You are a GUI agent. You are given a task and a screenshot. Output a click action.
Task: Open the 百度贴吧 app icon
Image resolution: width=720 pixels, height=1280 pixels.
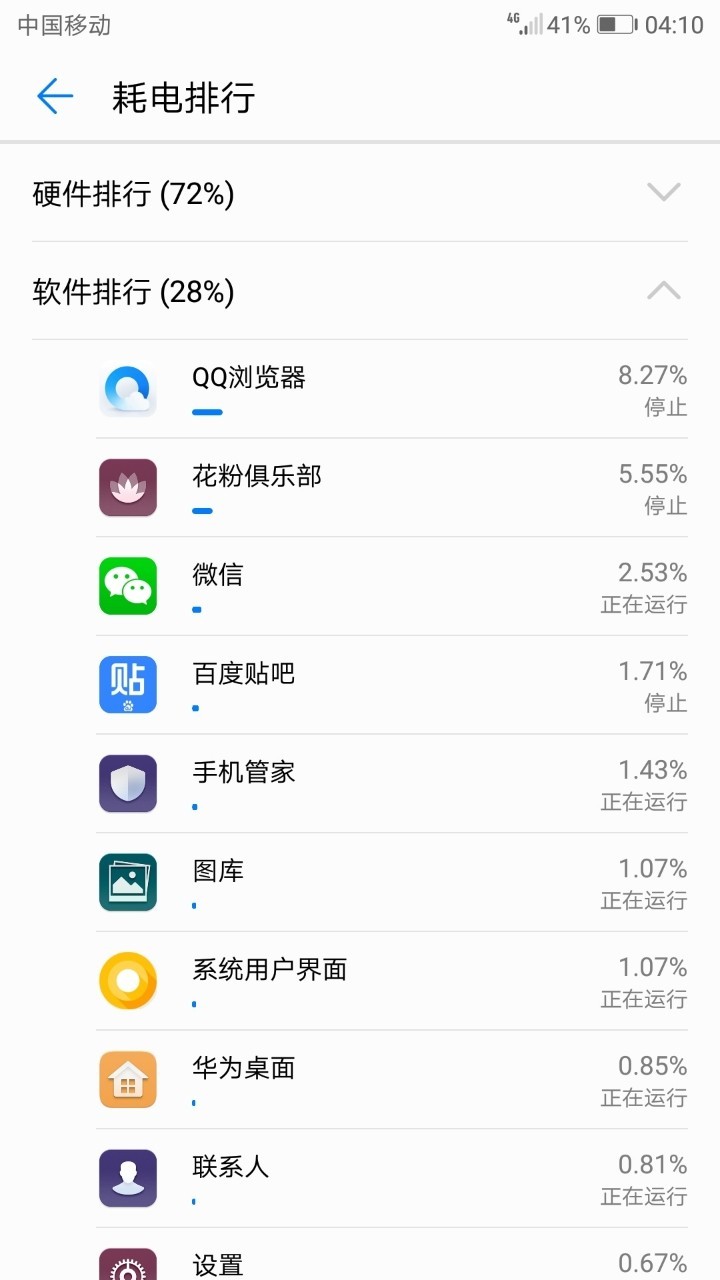(x=128, y=684)
